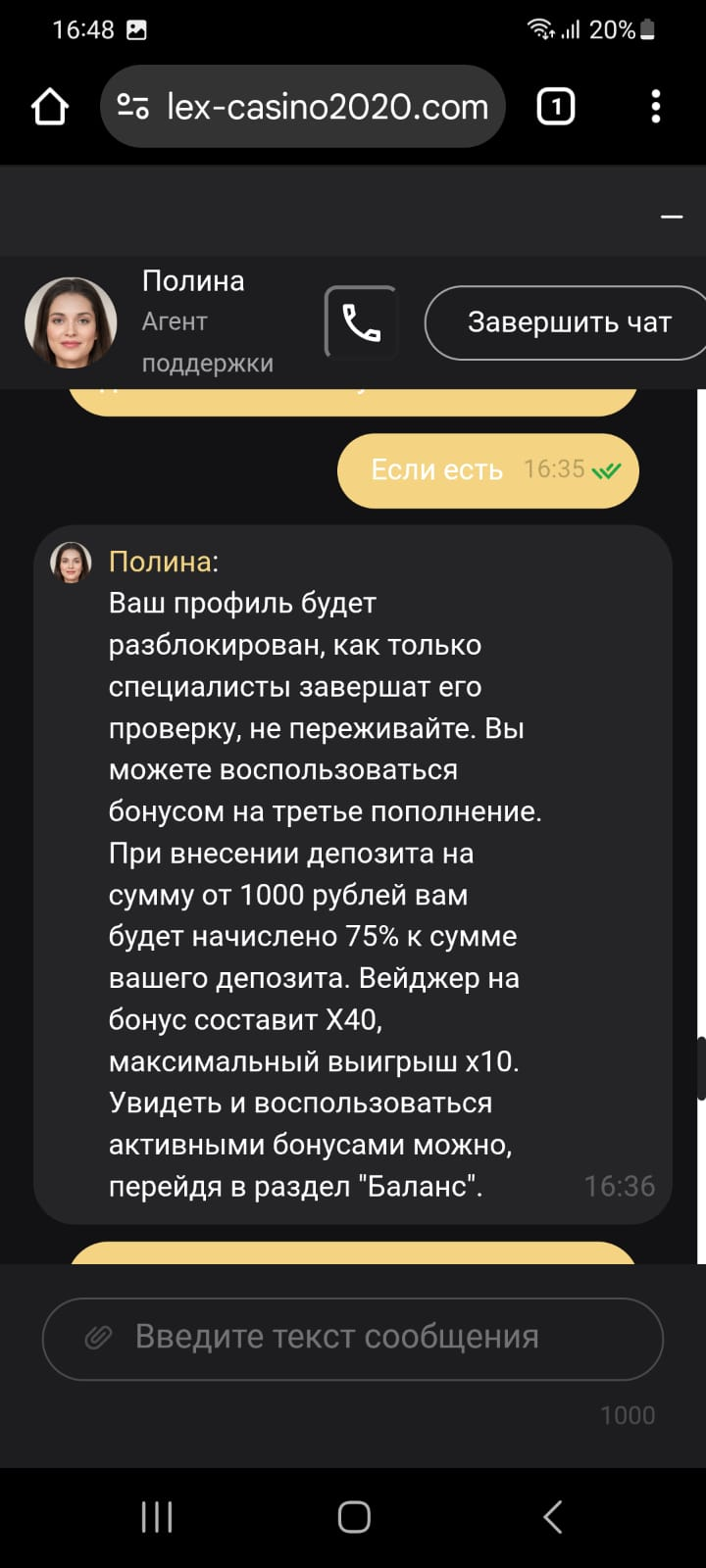
Task: Tap Завершить чат to end the chat
Action: tap(569, 322)
